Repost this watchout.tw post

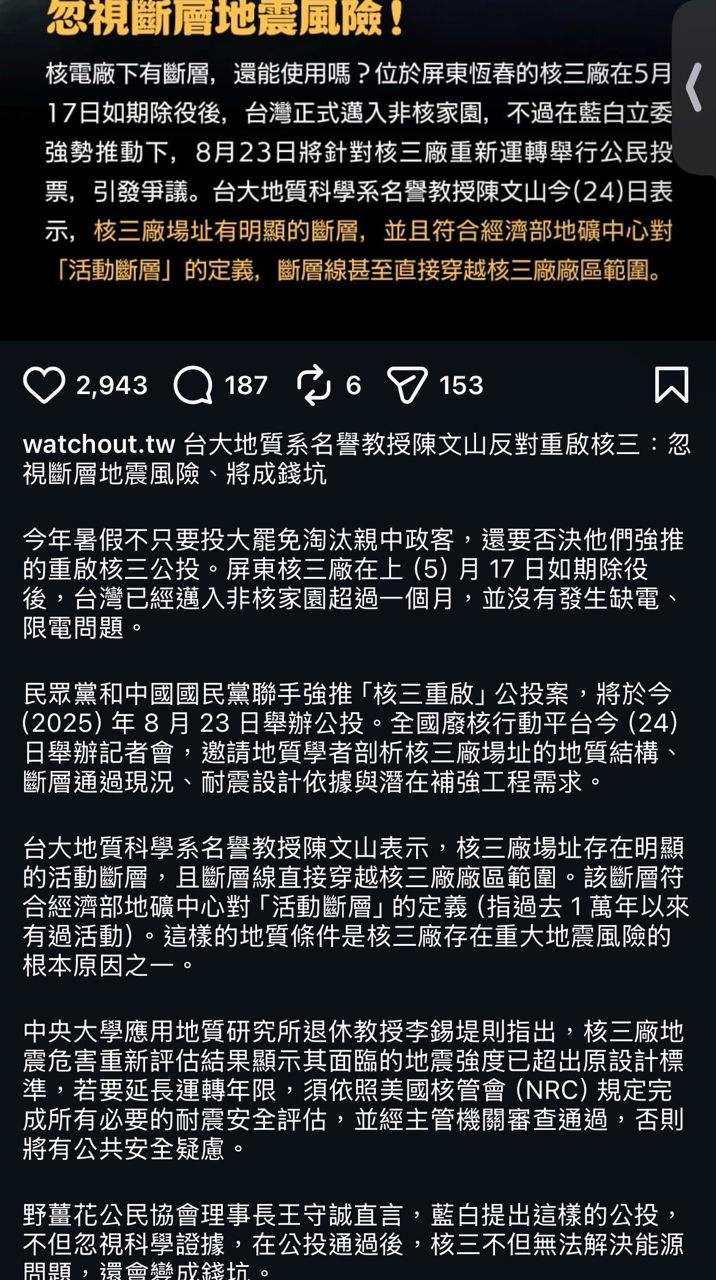314,385
